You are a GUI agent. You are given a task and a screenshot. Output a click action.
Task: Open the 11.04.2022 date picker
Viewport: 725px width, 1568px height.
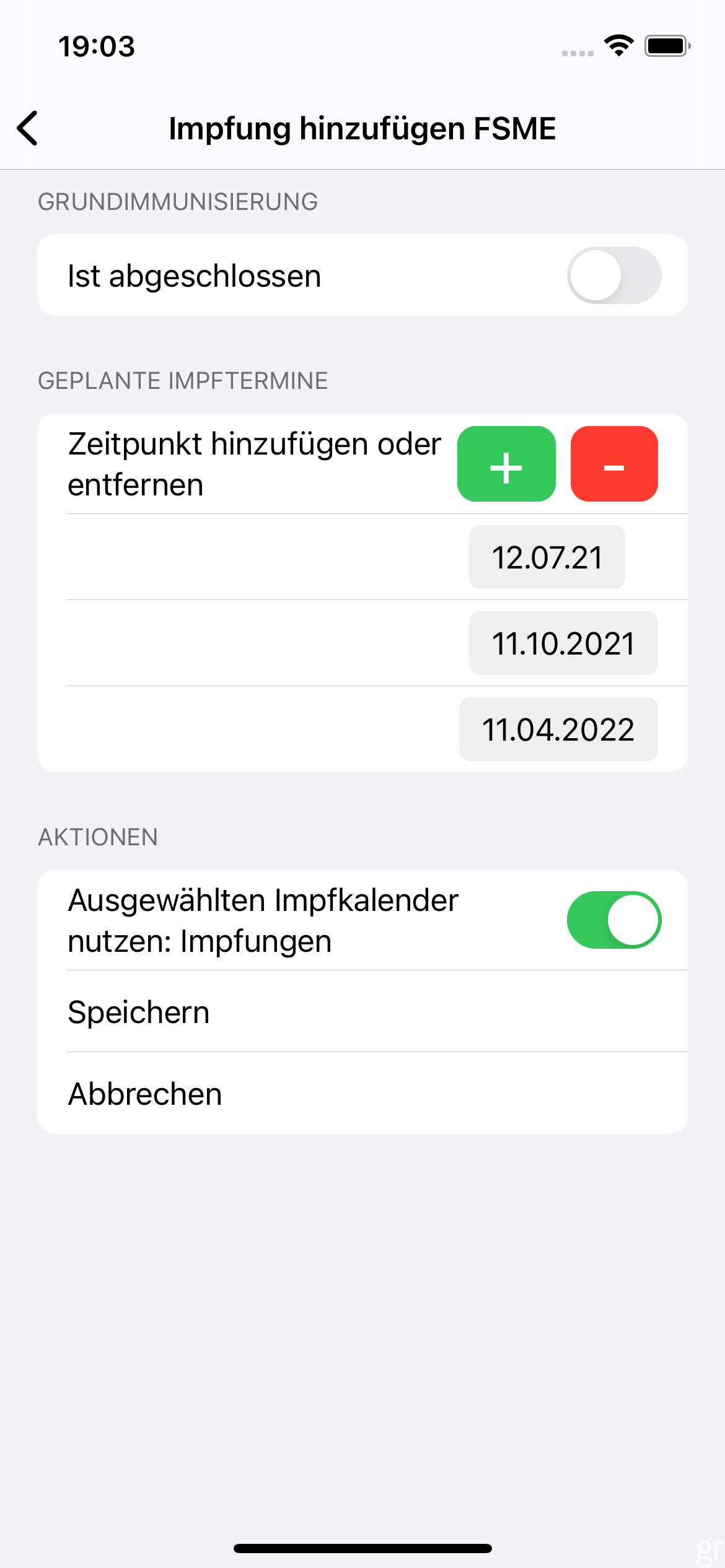(558, 729)
